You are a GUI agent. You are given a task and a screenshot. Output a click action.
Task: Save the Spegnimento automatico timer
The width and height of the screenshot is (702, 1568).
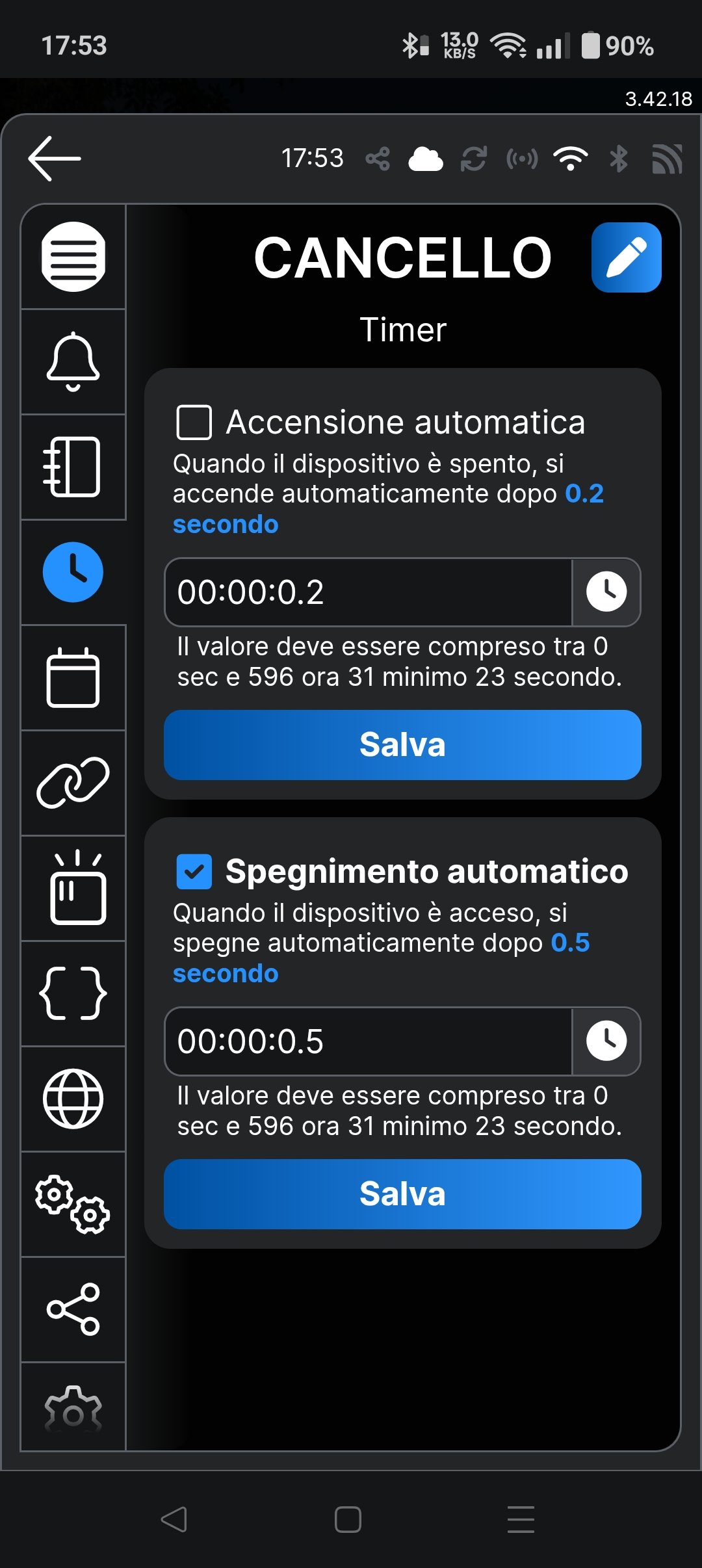[402, 1194]
